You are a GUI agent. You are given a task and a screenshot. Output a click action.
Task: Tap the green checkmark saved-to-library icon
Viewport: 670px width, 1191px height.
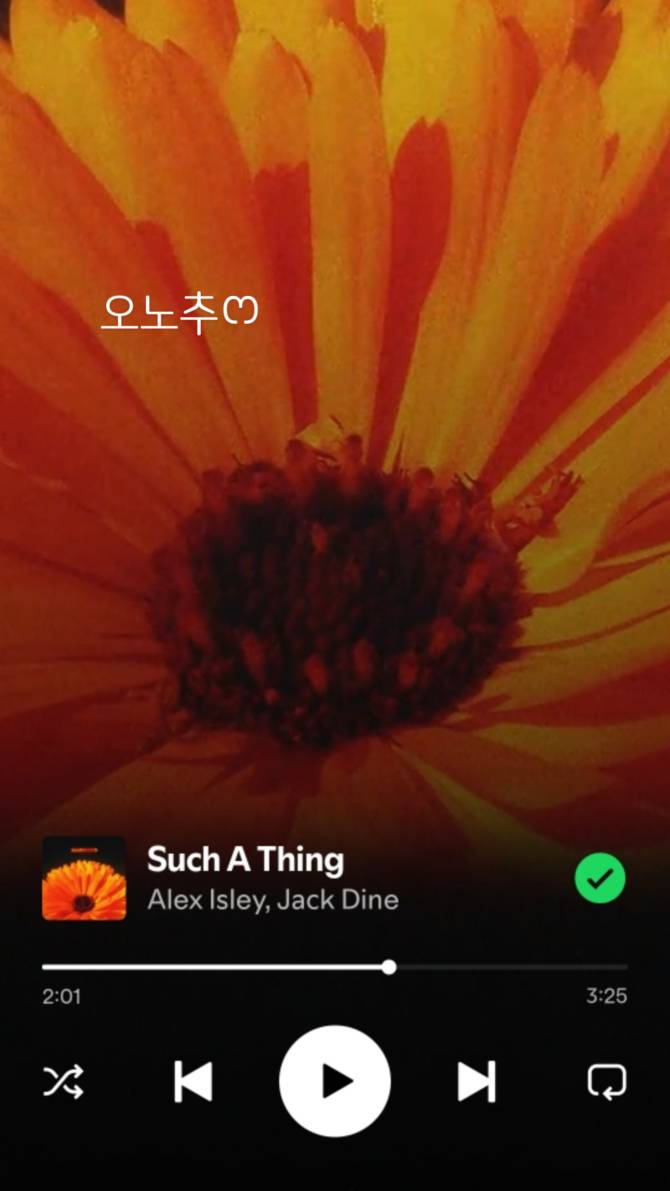tap(600, 878)
